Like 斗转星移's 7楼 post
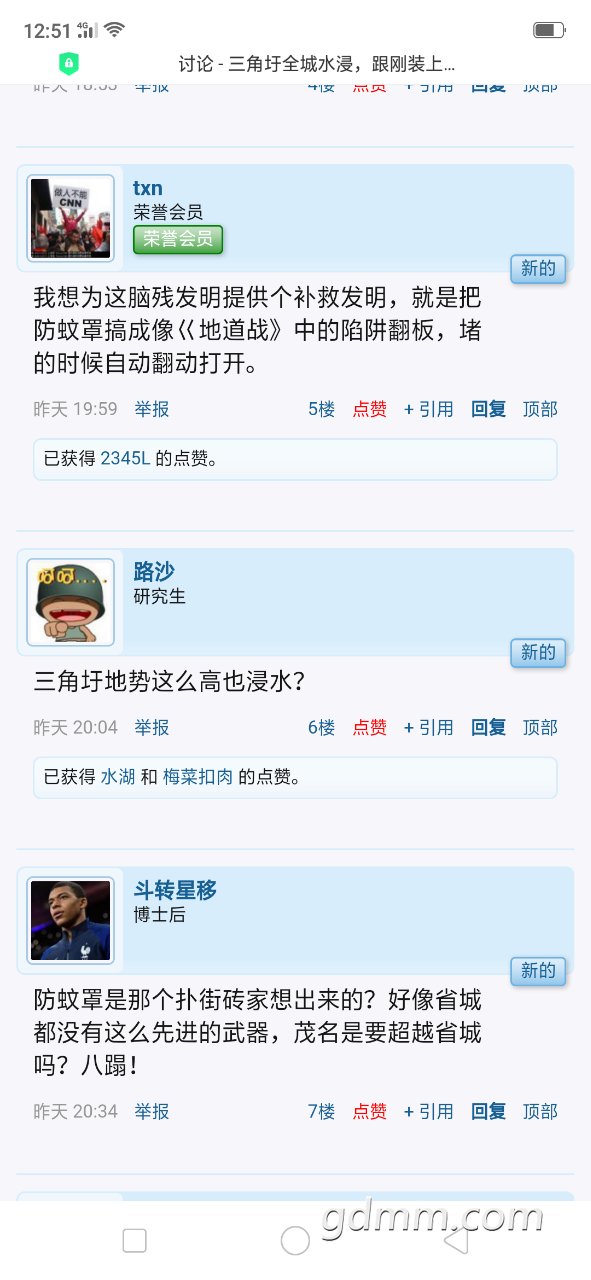The width and height of the screenshot is (591, 1280). pyautogui.click(x=369, y=1111)
